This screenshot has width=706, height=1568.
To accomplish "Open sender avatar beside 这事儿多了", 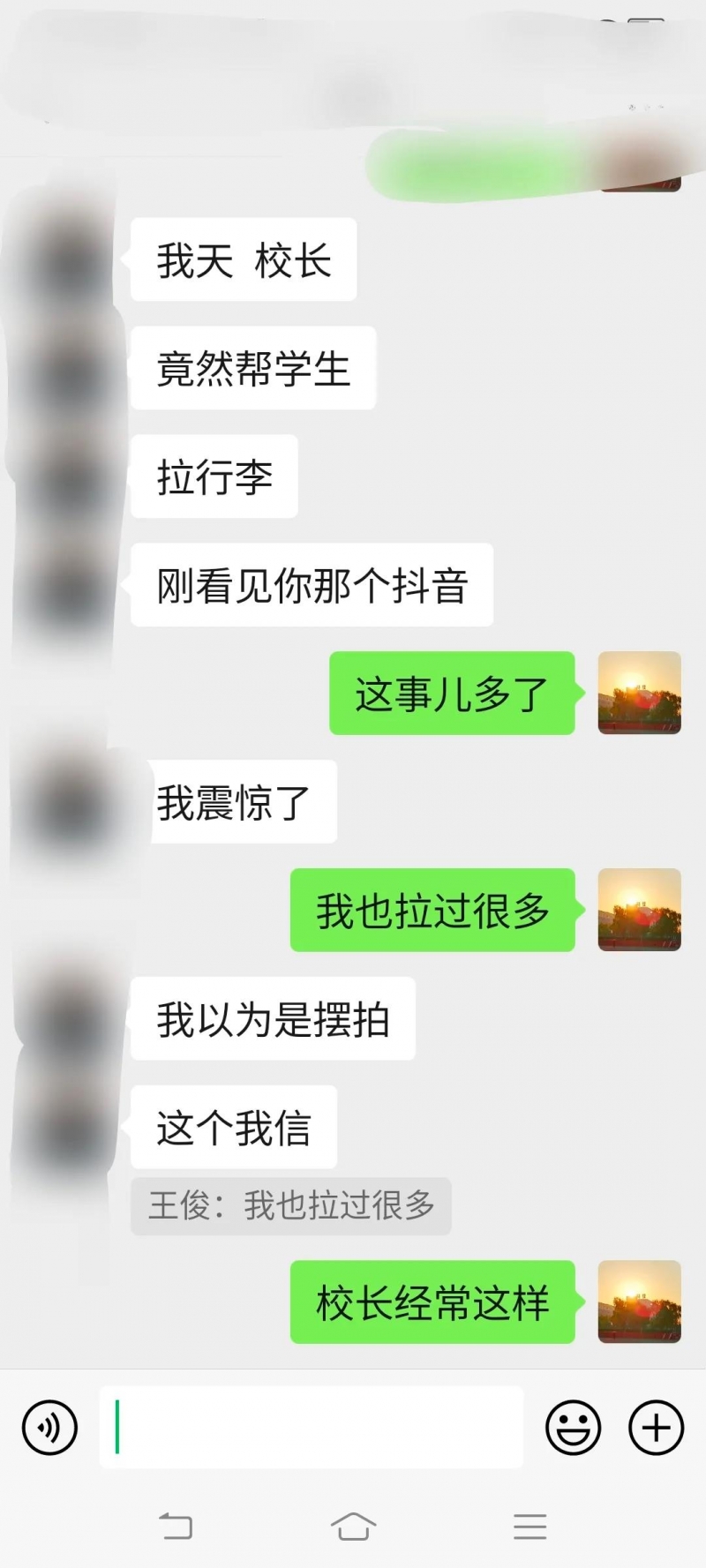I will pyautogui.click(x=639, y=693).
